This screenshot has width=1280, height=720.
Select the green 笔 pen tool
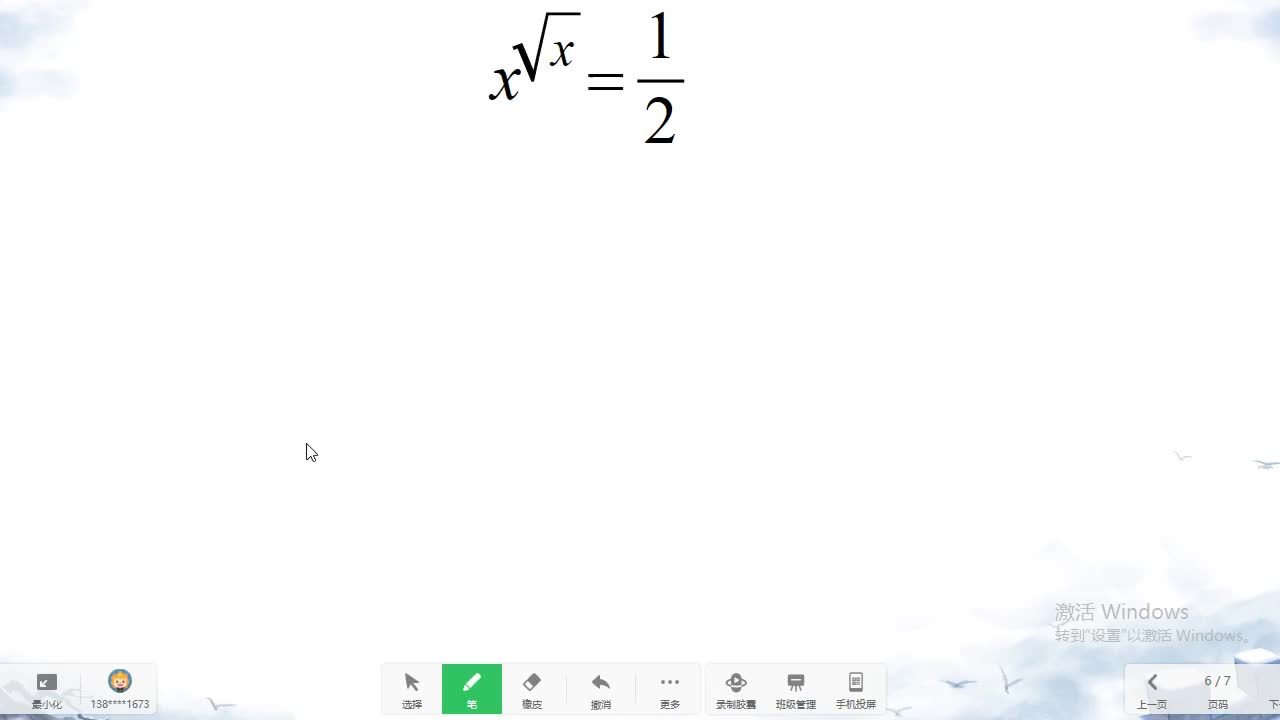click(472, 688)
